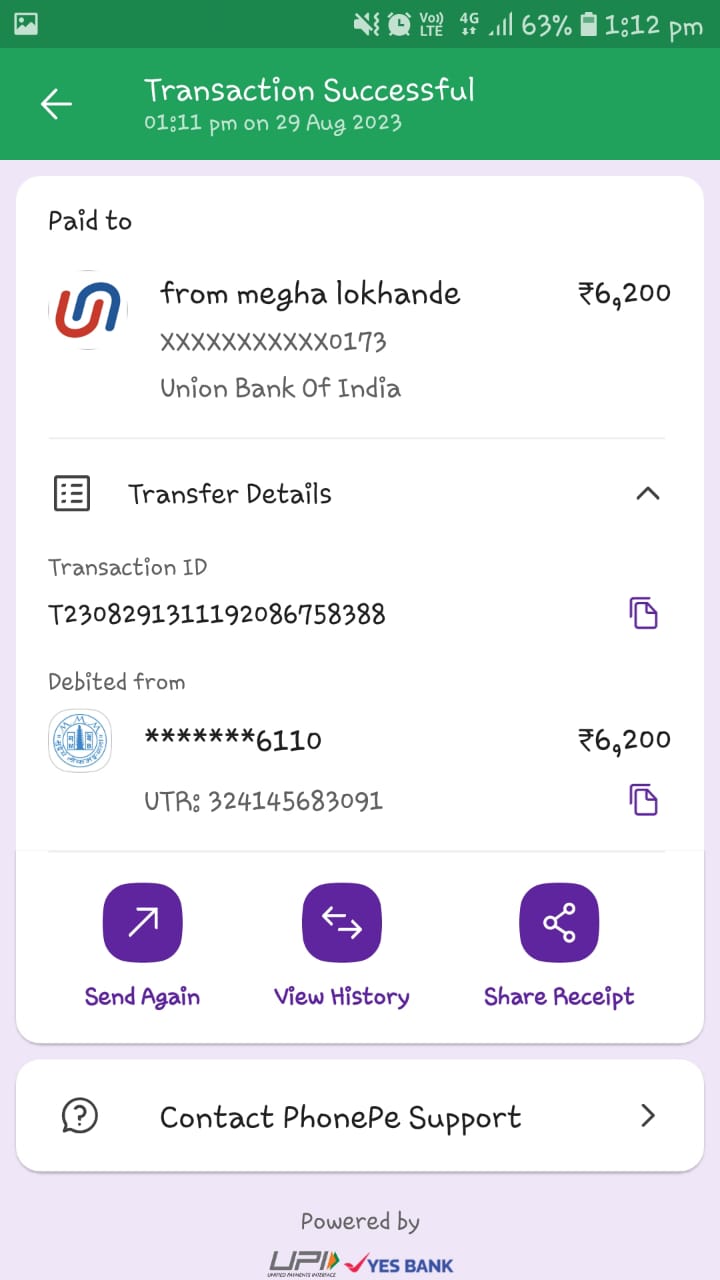Open View History
Image resolution: width=720 pixels, height=1280 pixels.
[x=342, y=924]
